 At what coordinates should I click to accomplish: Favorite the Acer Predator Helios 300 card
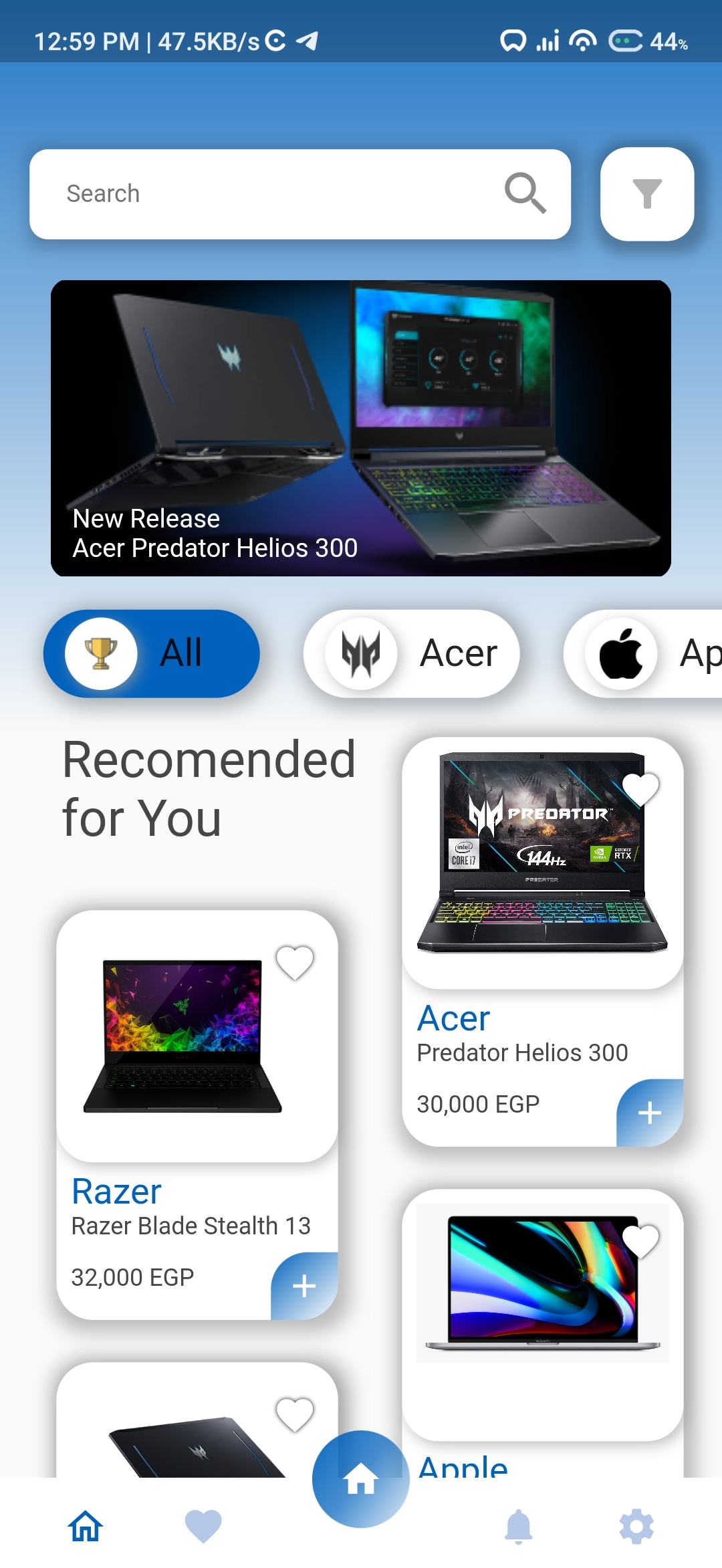tap(640, 790)
